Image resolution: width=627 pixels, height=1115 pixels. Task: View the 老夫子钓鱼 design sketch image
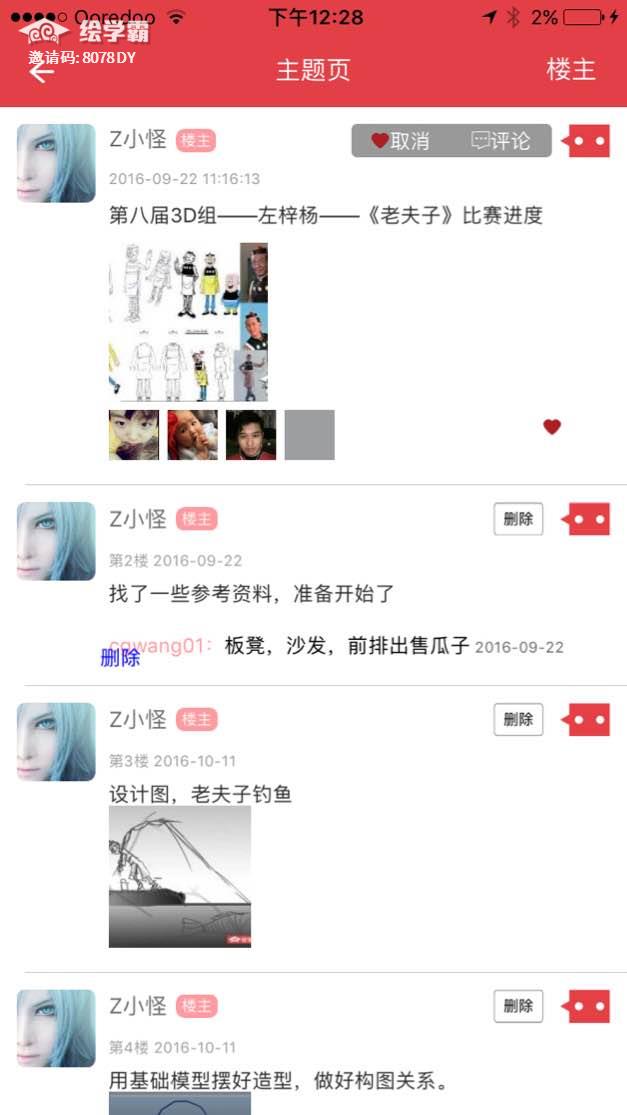tap(180, 877)
